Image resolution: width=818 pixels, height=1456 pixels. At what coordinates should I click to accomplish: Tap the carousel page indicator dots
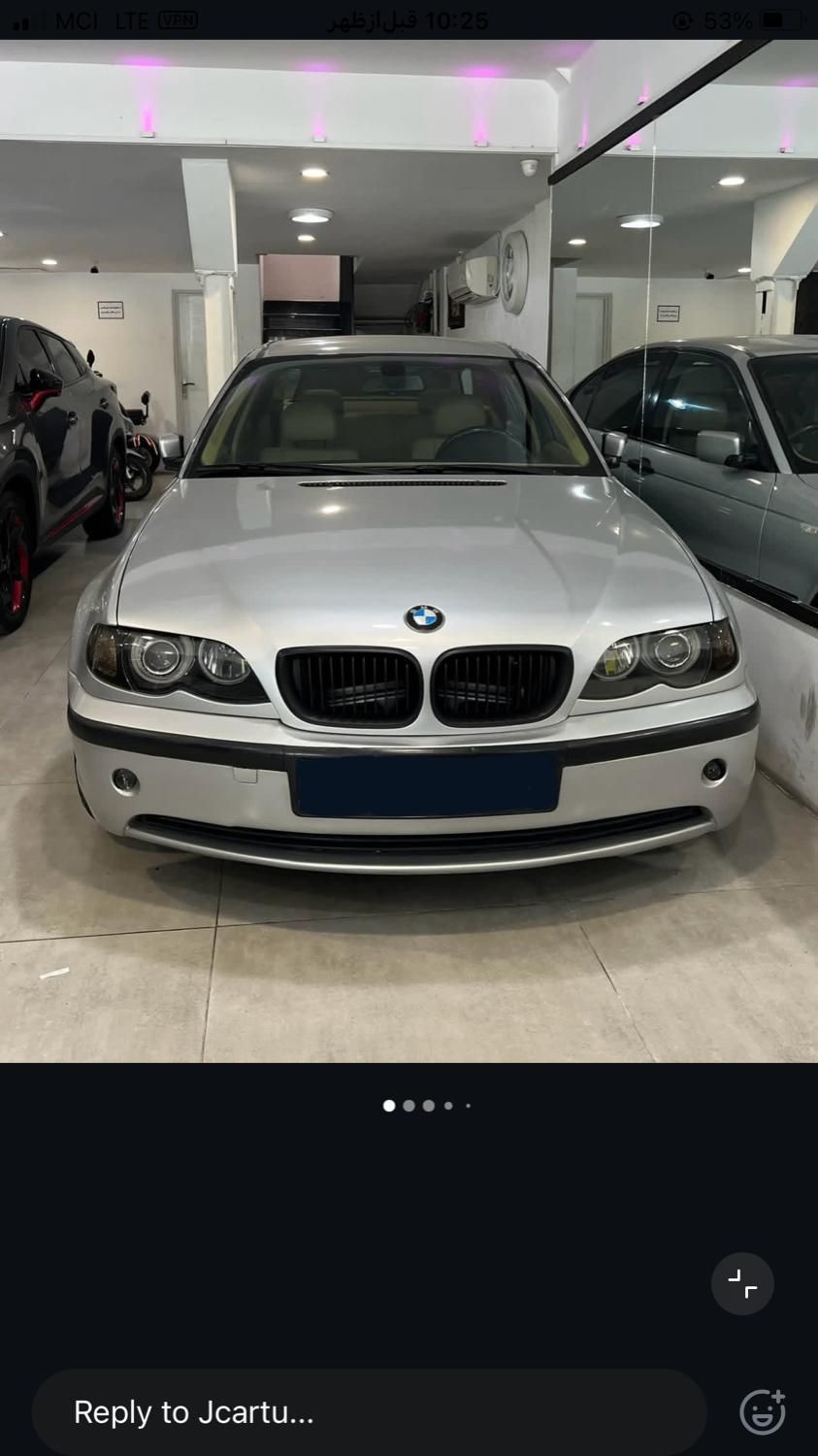point(427,1106)
